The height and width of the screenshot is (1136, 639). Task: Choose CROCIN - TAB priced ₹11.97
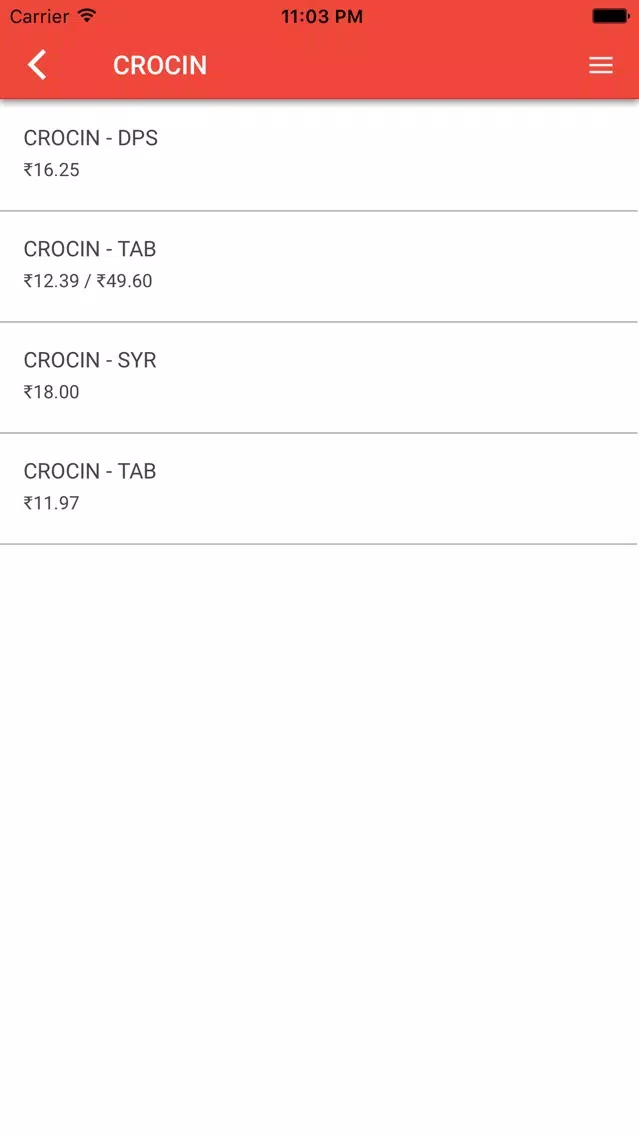pos(319,488)
